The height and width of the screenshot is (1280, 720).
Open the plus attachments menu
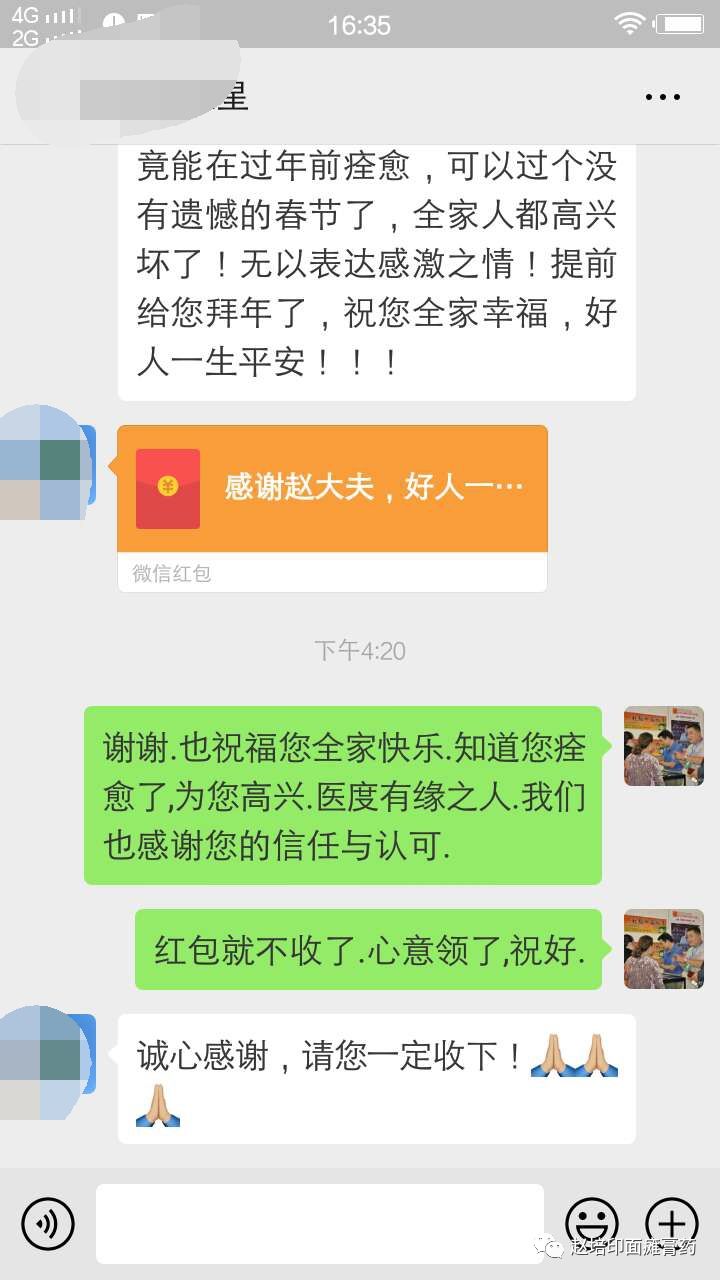(x=671, y=1223)
